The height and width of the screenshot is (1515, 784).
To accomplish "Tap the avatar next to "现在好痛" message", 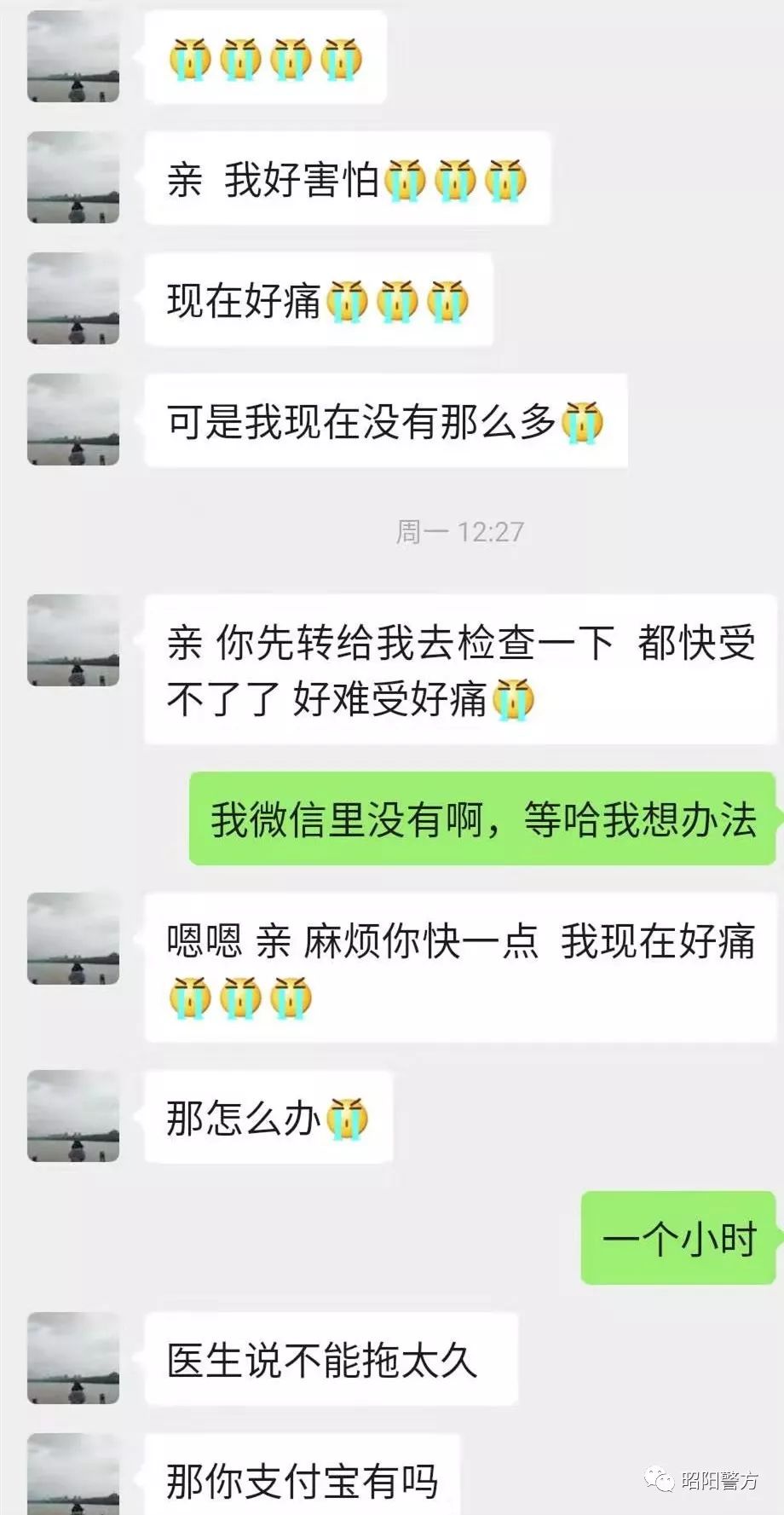I will point(73,298).
